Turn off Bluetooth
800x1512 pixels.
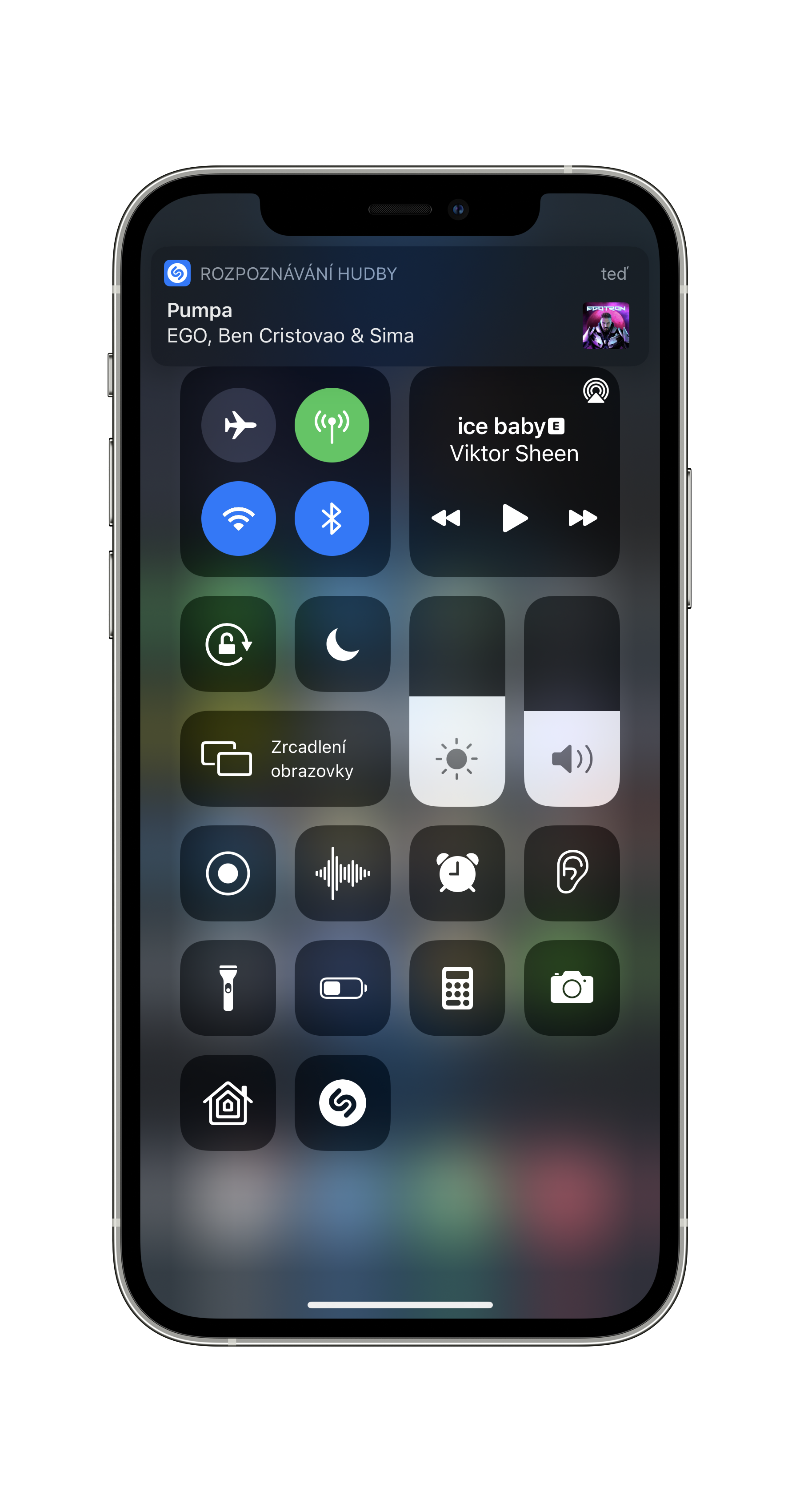(332, 518)
